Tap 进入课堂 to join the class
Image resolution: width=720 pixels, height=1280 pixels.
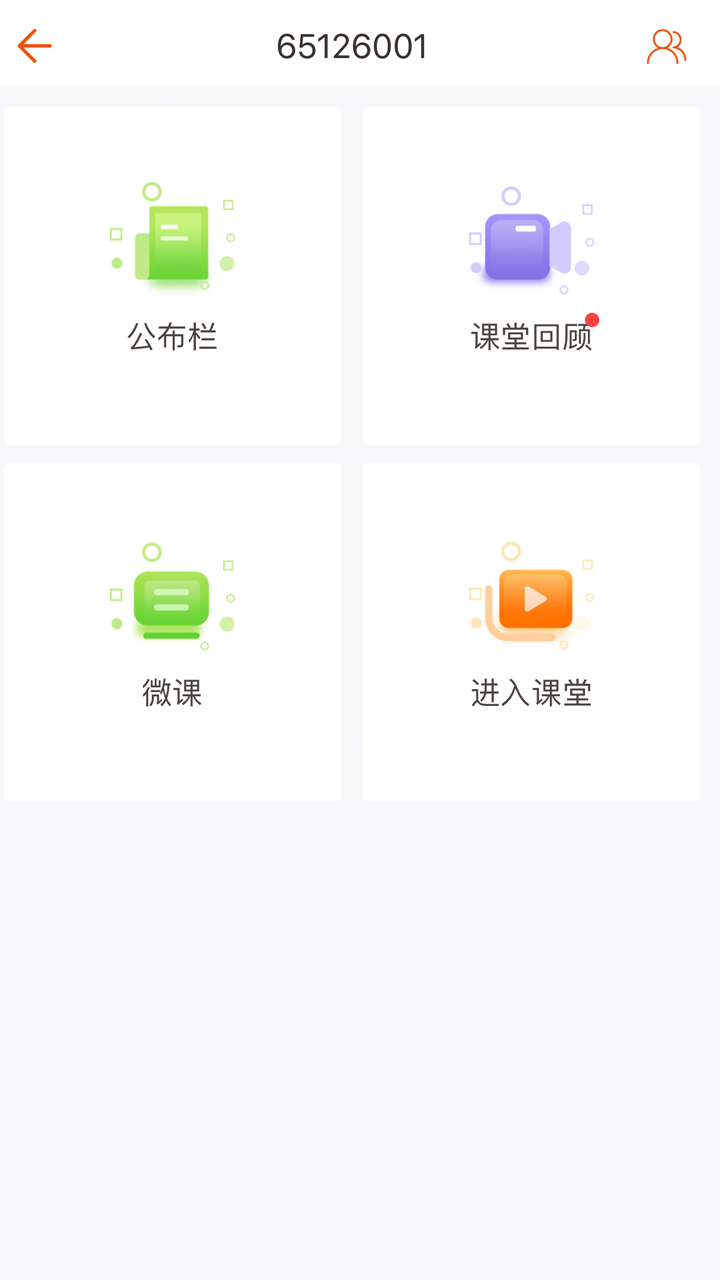coord(531,630)
